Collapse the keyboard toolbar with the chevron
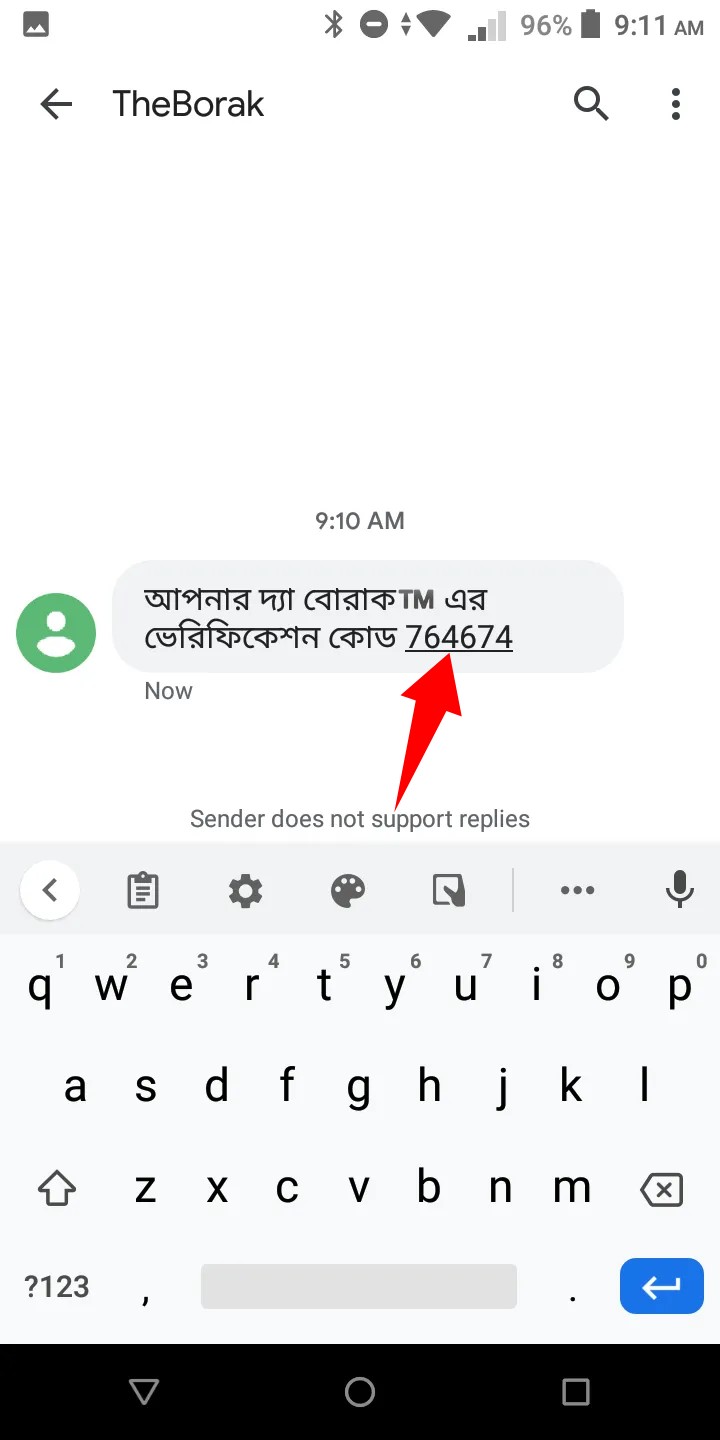 click(x=50, y=889)
